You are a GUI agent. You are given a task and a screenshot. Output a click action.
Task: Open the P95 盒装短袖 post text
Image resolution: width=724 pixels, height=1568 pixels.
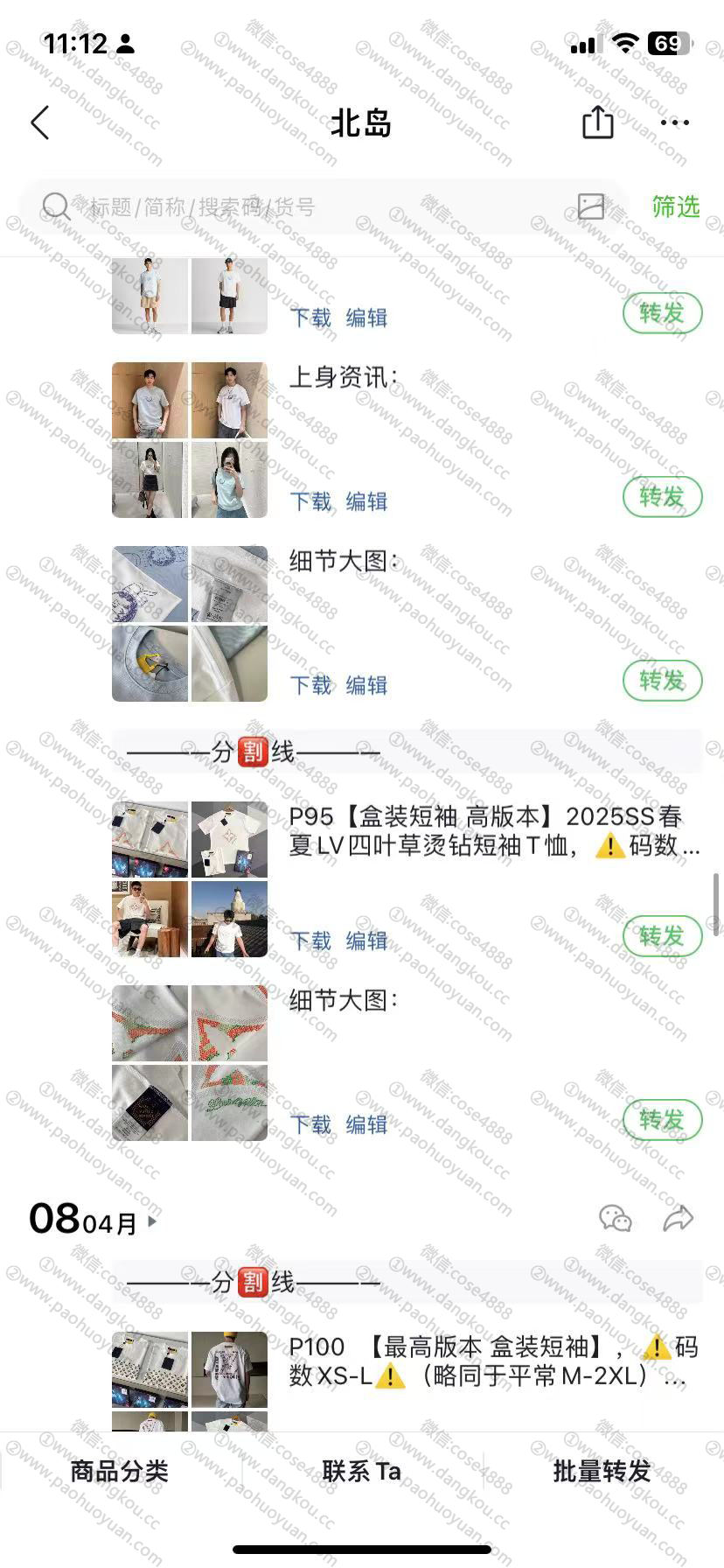point(494,831)
